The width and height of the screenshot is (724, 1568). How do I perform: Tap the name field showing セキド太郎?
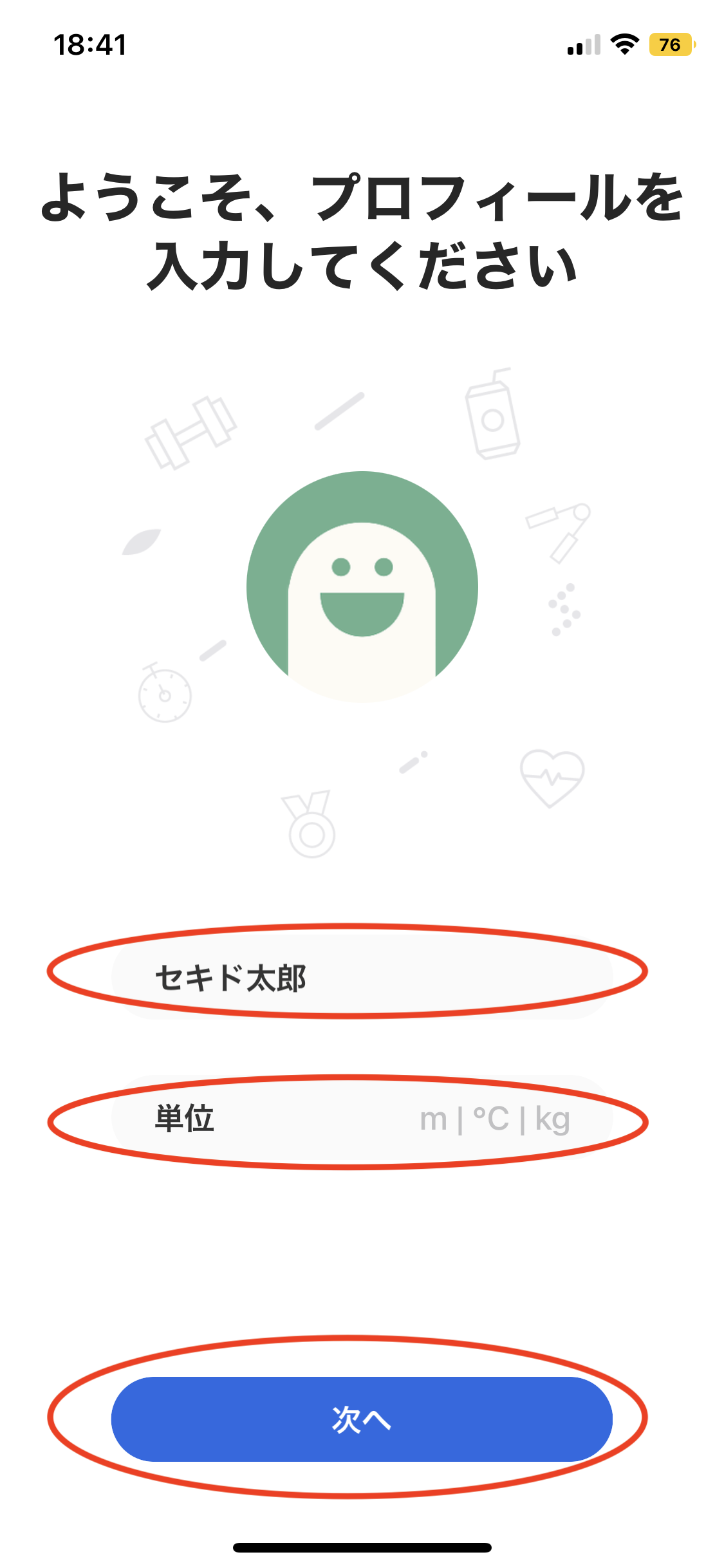[360, 977]
